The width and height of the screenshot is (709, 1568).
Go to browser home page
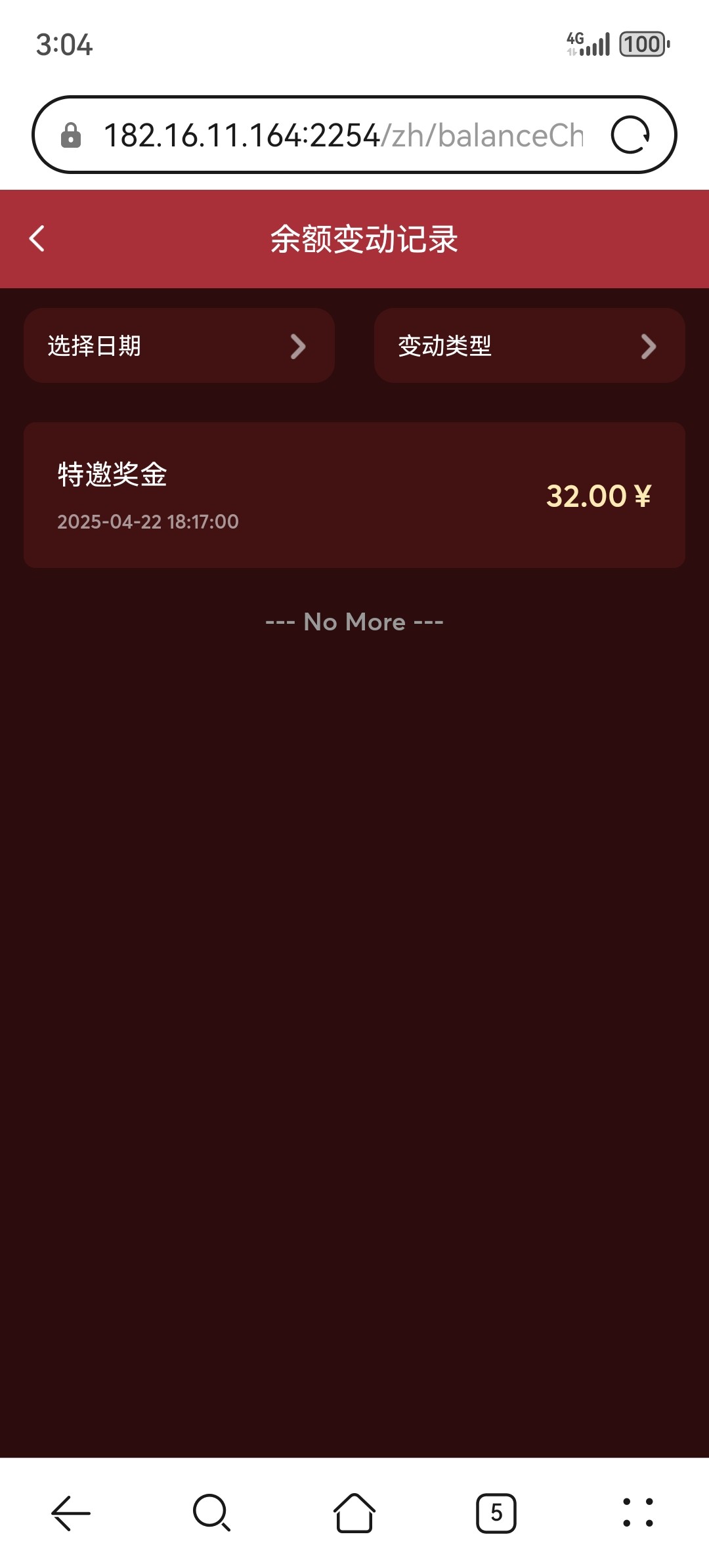tap(354, 1513)
